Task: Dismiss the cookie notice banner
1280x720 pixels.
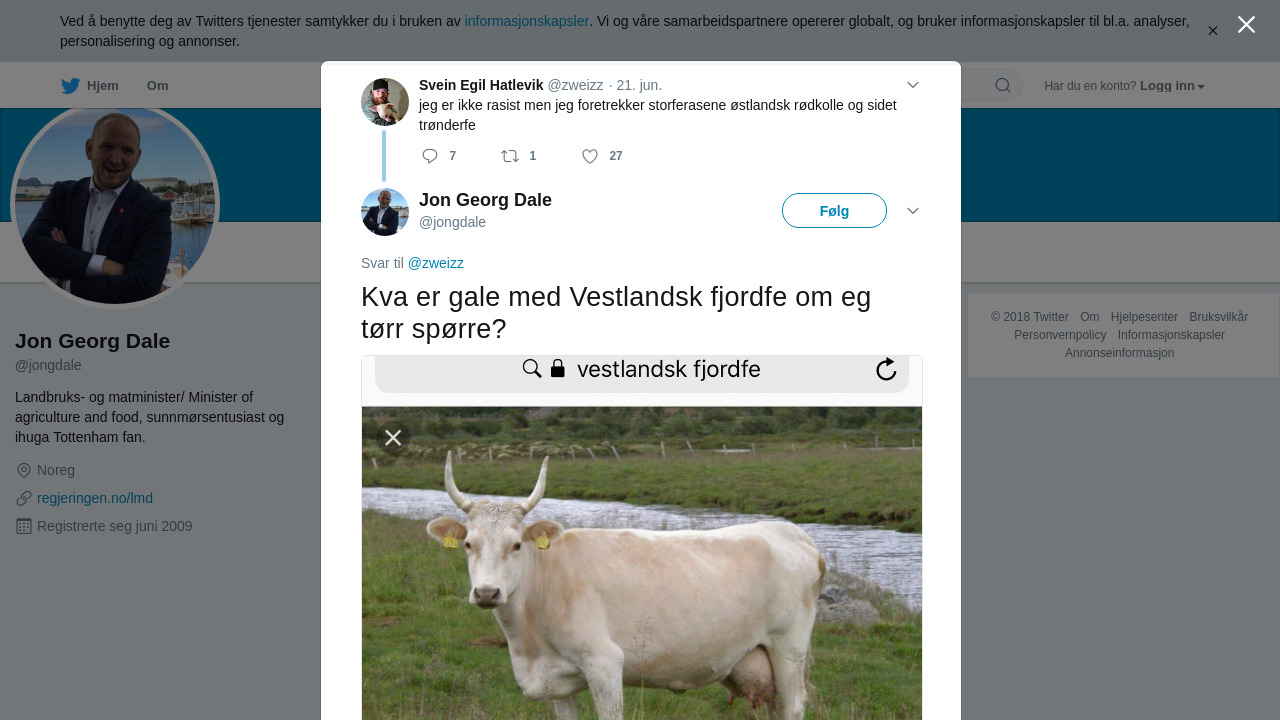Action: pos(1212,31)
